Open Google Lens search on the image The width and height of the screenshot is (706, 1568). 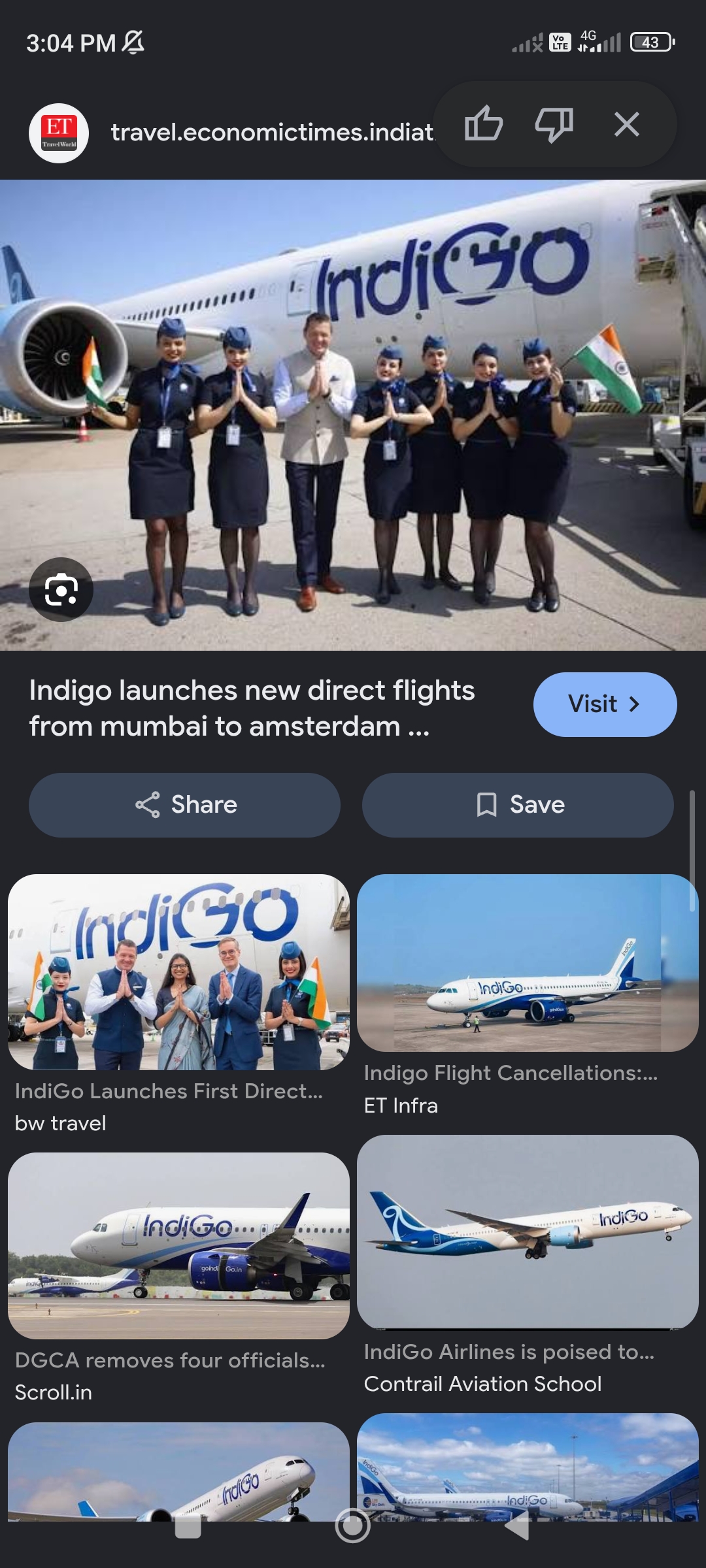61,590
